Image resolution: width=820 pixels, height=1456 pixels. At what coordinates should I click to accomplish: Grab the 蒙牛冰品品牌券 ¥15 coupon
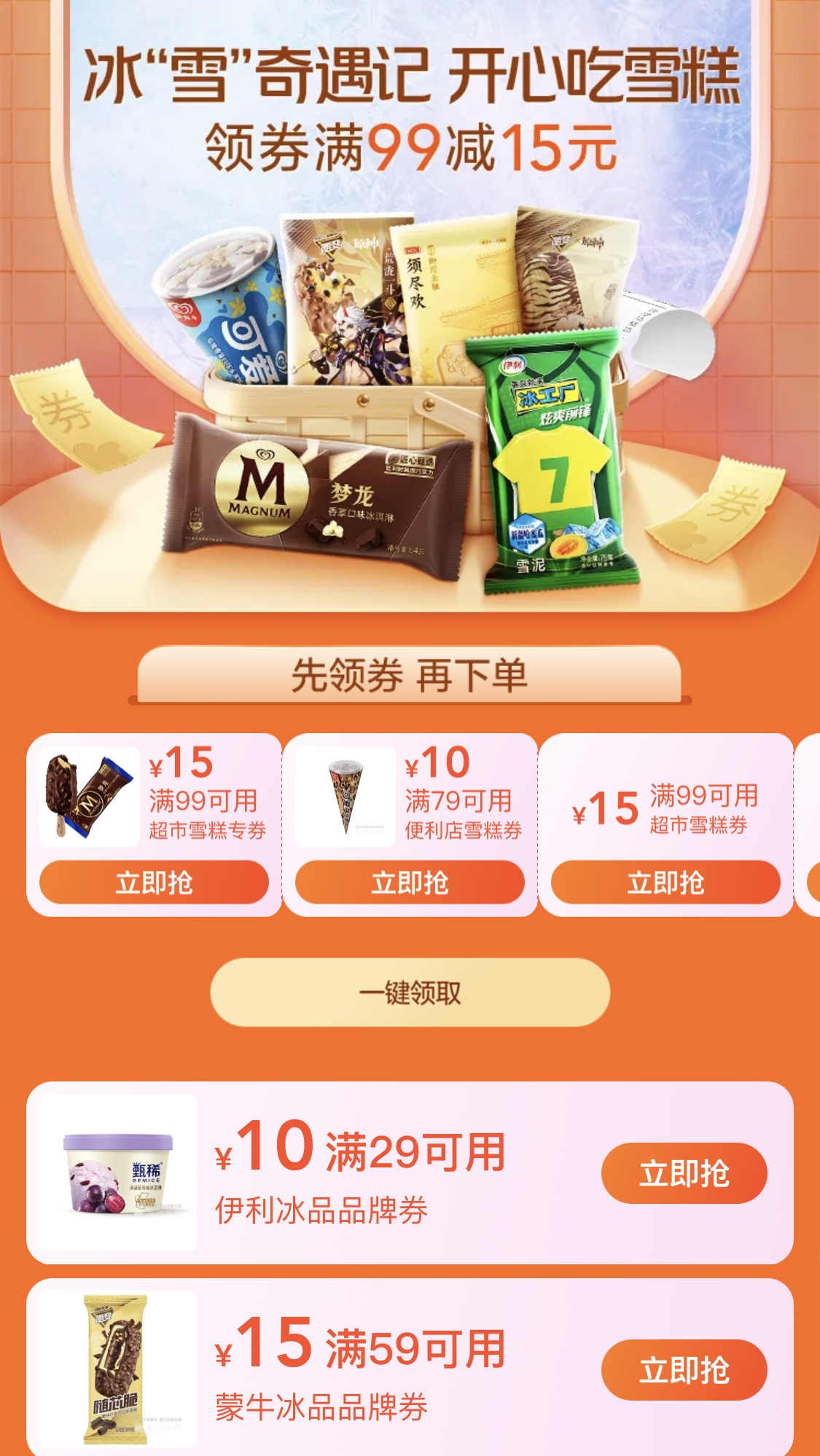click(684, 1370)
